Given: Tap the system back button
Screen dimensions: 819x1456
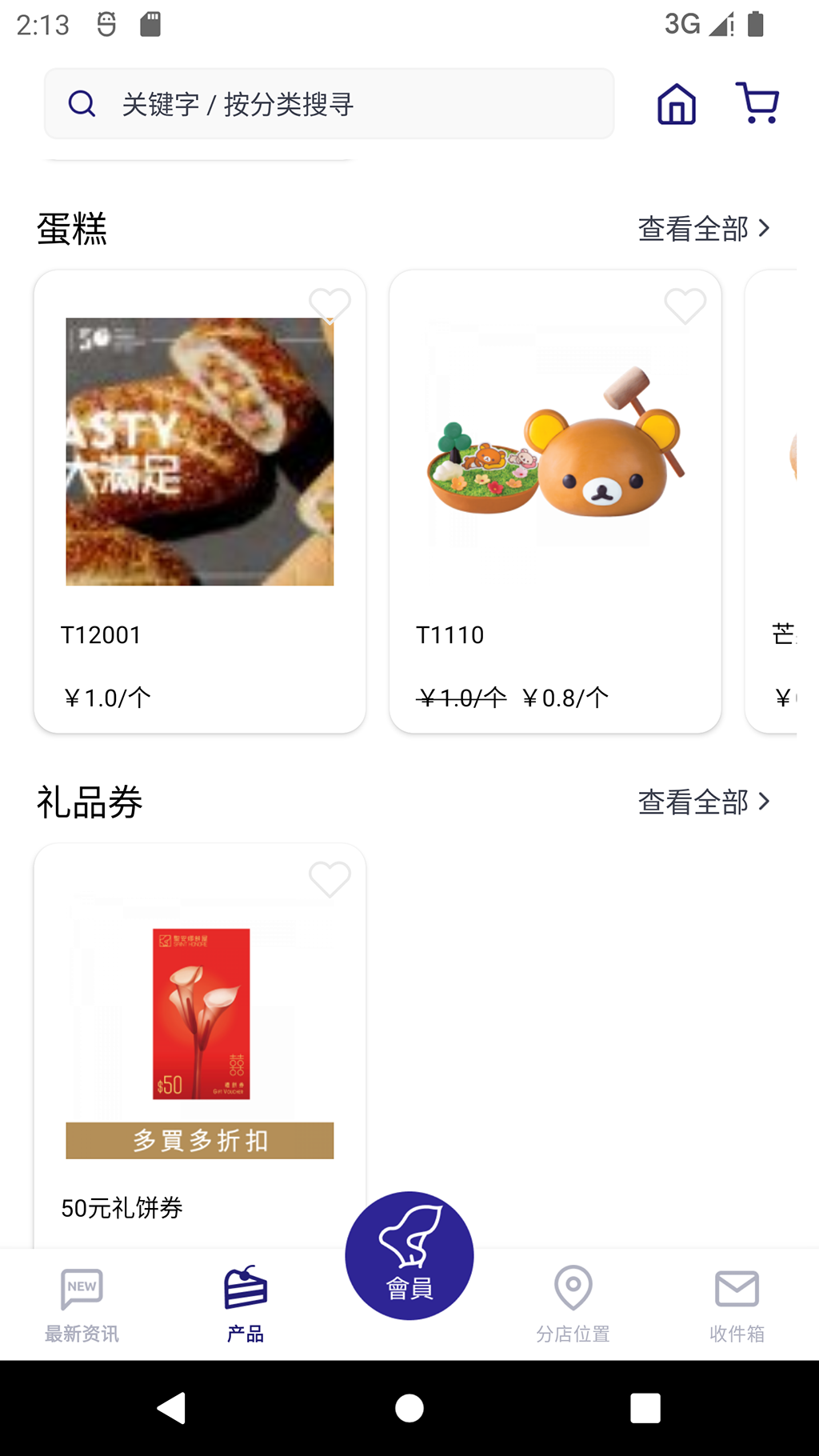Looking at the screenshot, I should [172, 1408].
